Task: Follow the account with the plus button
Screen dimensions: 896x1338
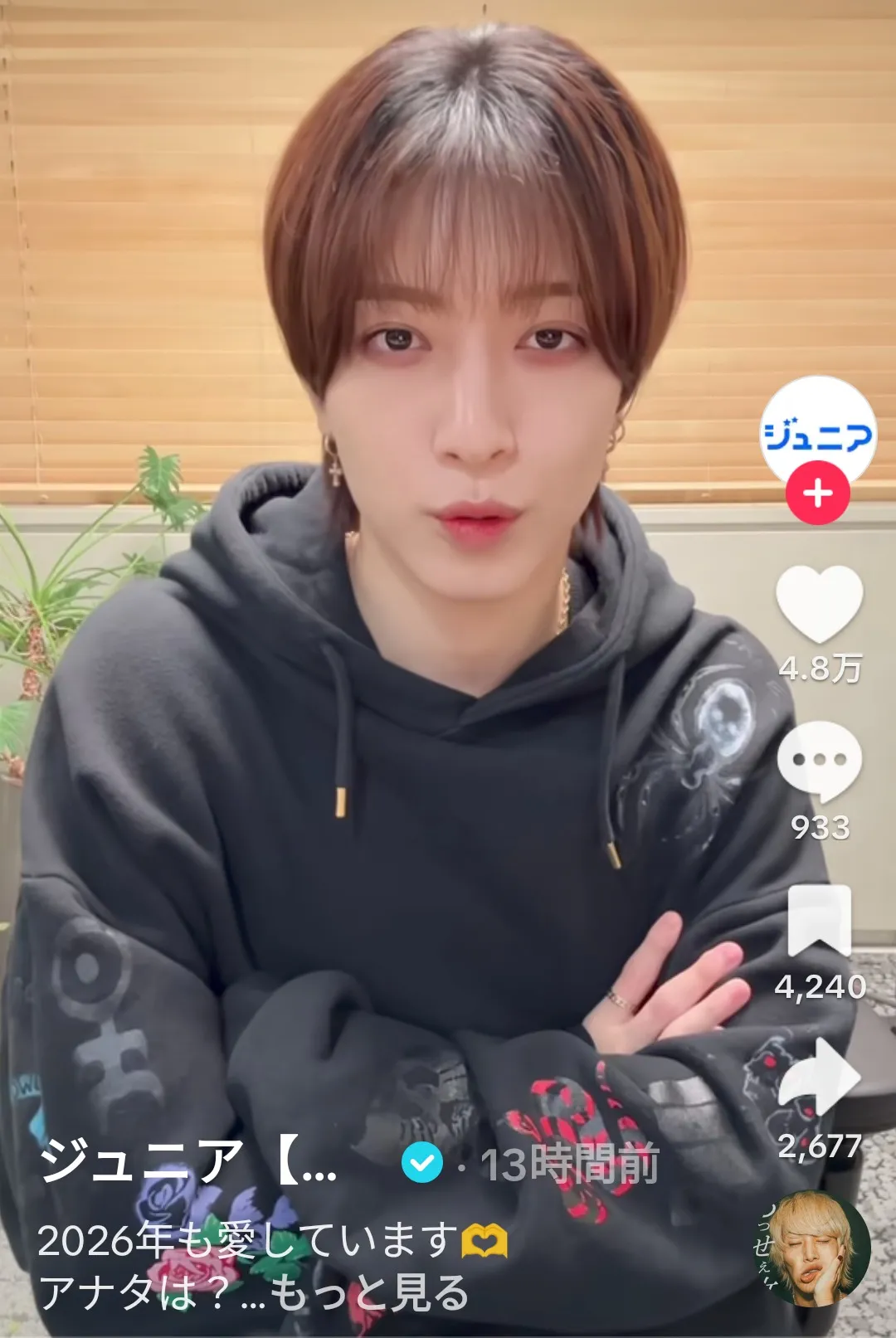Action: point(818,494)
